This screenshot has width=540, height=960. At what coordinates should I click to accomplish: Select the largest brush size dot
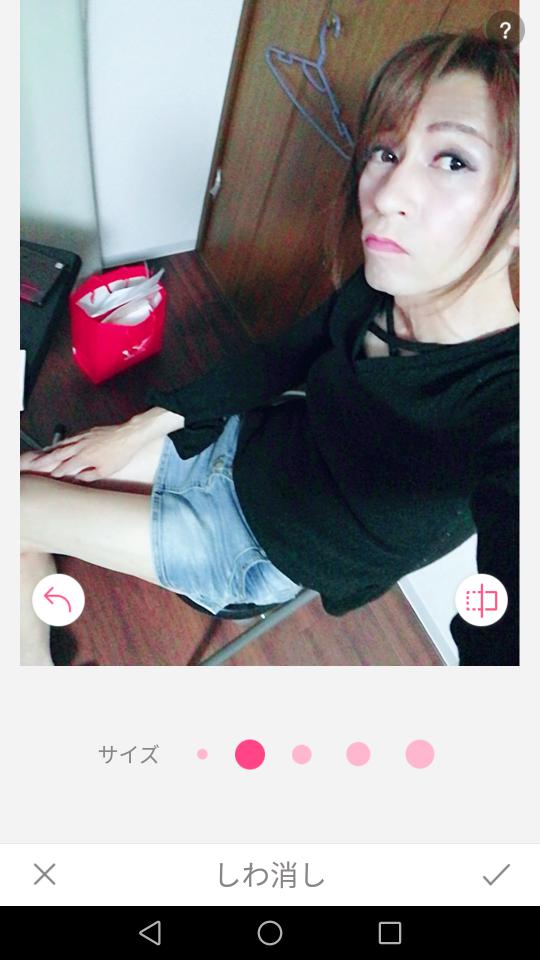420,754
